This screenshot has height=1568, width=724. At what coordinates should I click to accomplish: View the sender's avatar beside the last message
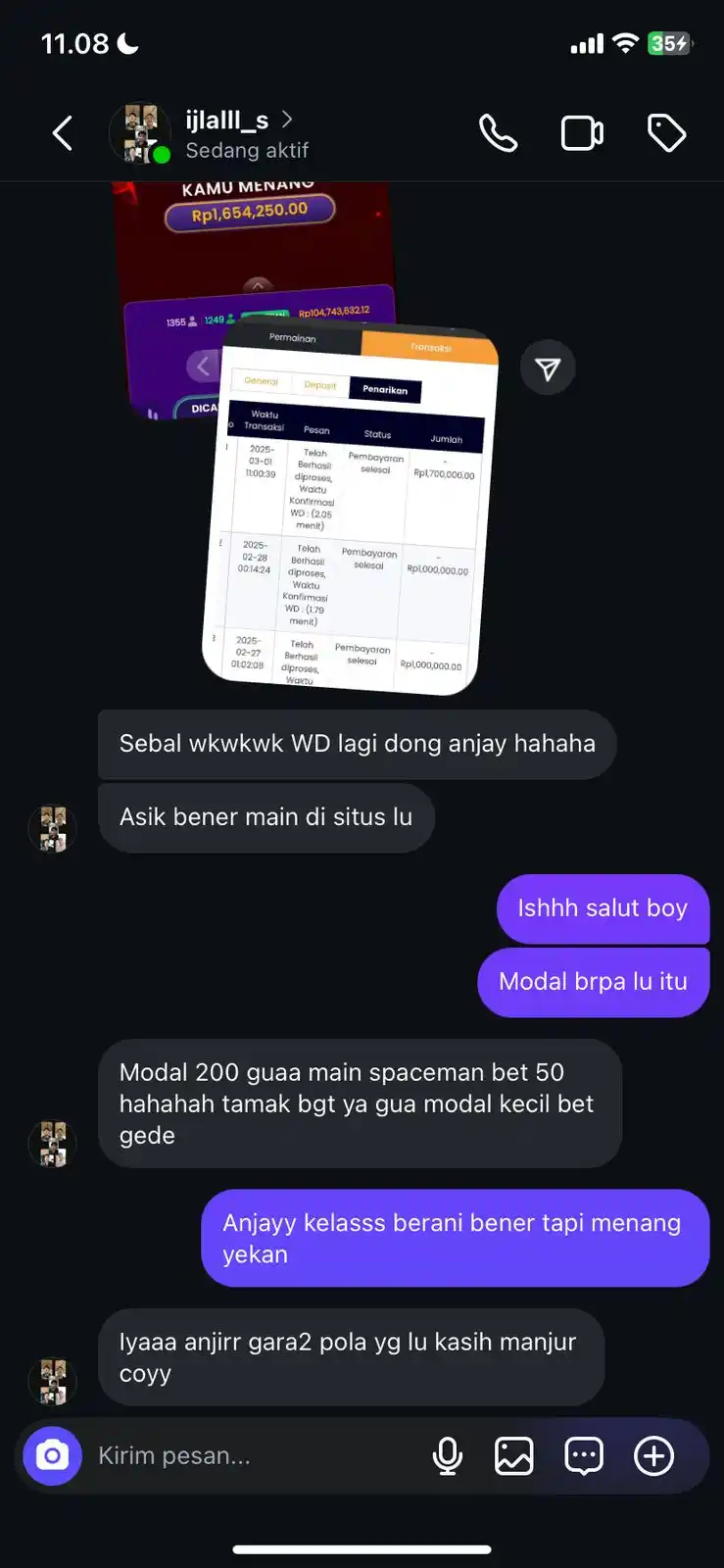(52, 1380)
